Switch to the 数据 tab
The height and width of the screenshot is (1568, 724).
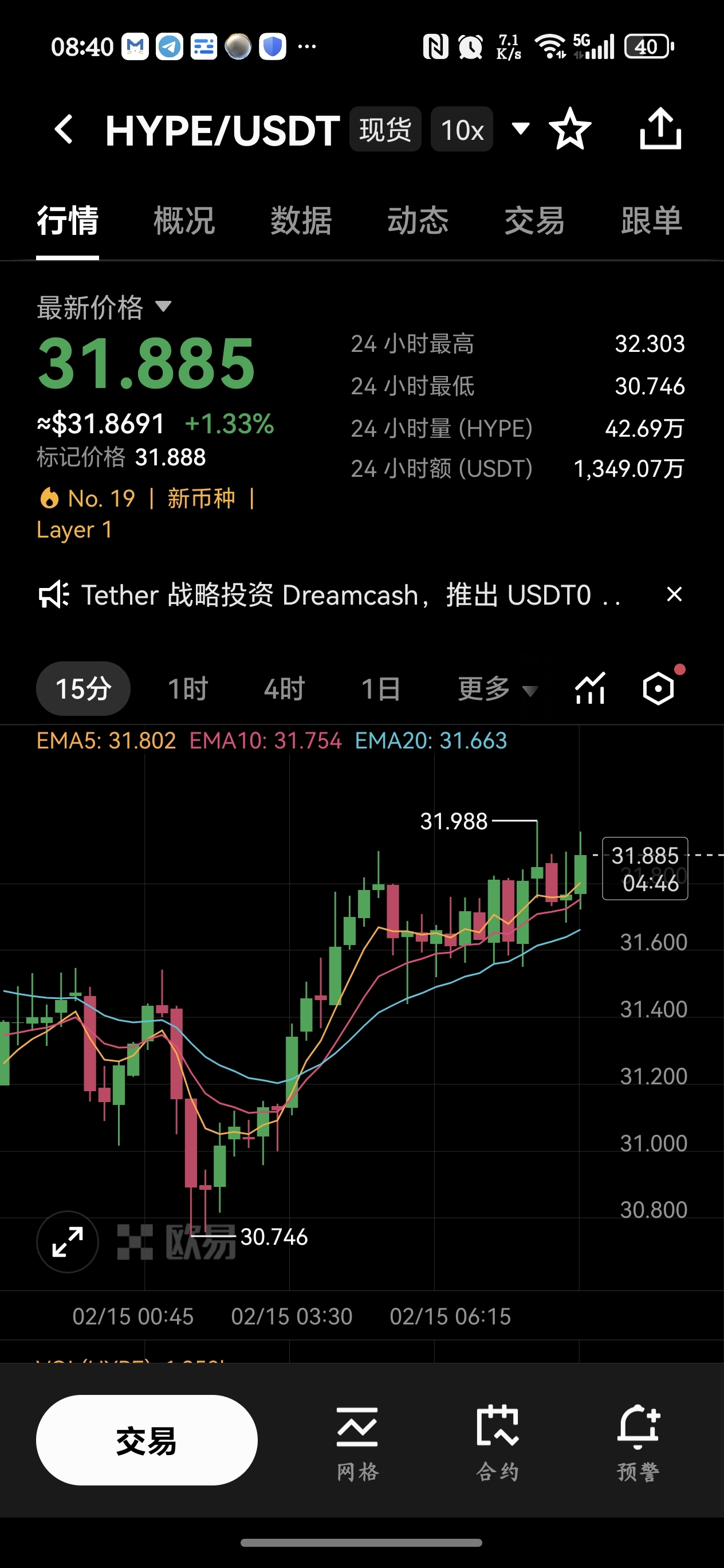point(301,220)
